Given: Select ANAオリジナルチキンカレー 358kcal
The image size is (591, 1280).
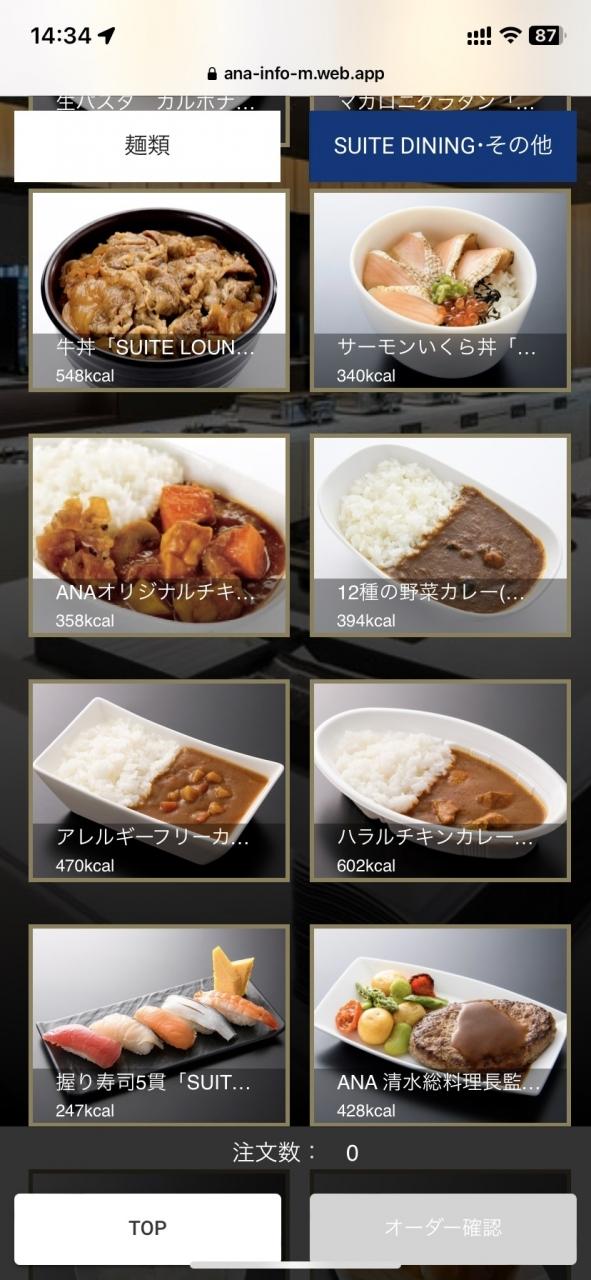Looking at the screenshot, I should (x=159, y=535).
